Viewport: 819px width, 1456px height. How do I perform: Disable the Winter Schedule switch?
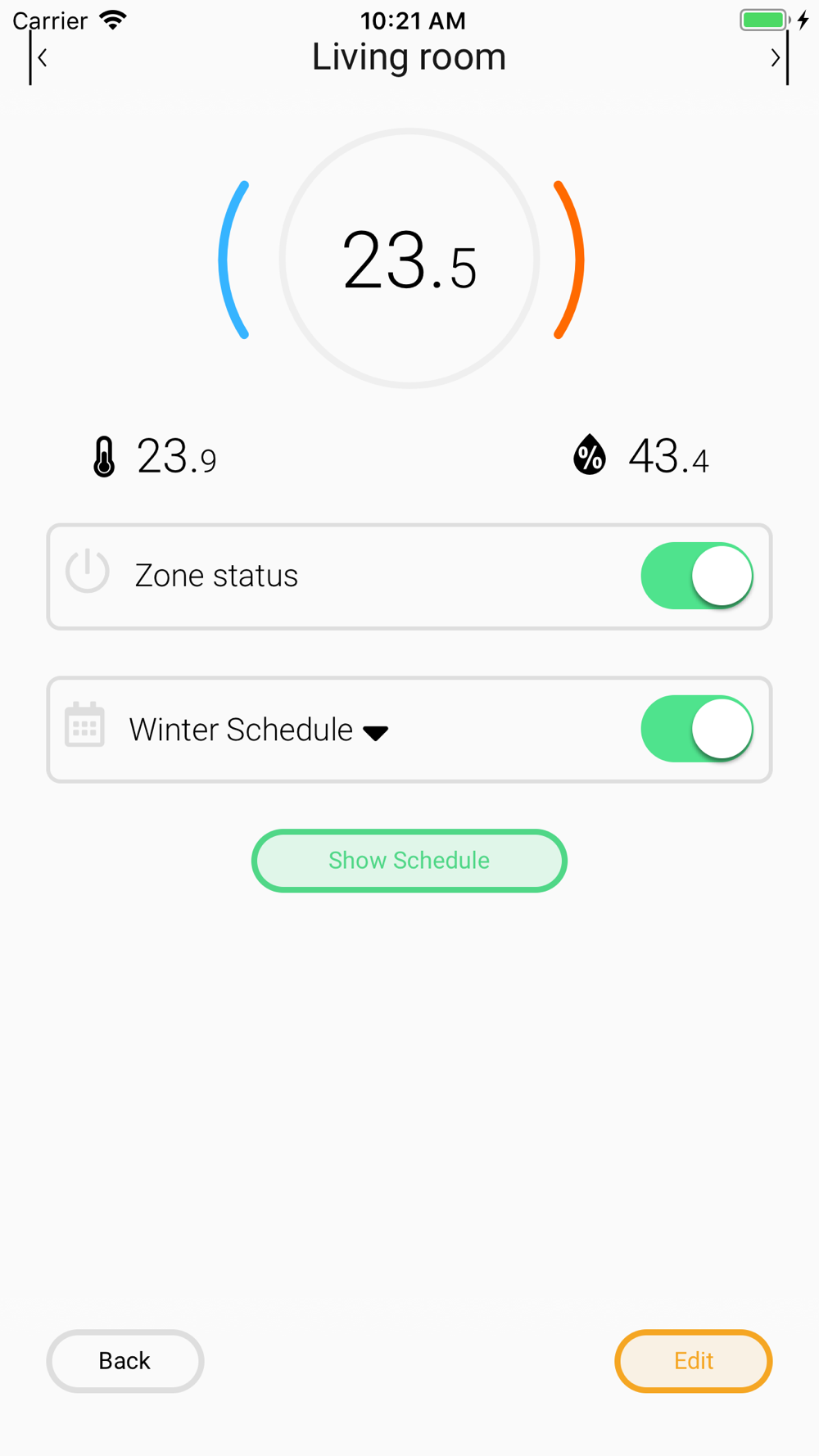pos(697,729)
